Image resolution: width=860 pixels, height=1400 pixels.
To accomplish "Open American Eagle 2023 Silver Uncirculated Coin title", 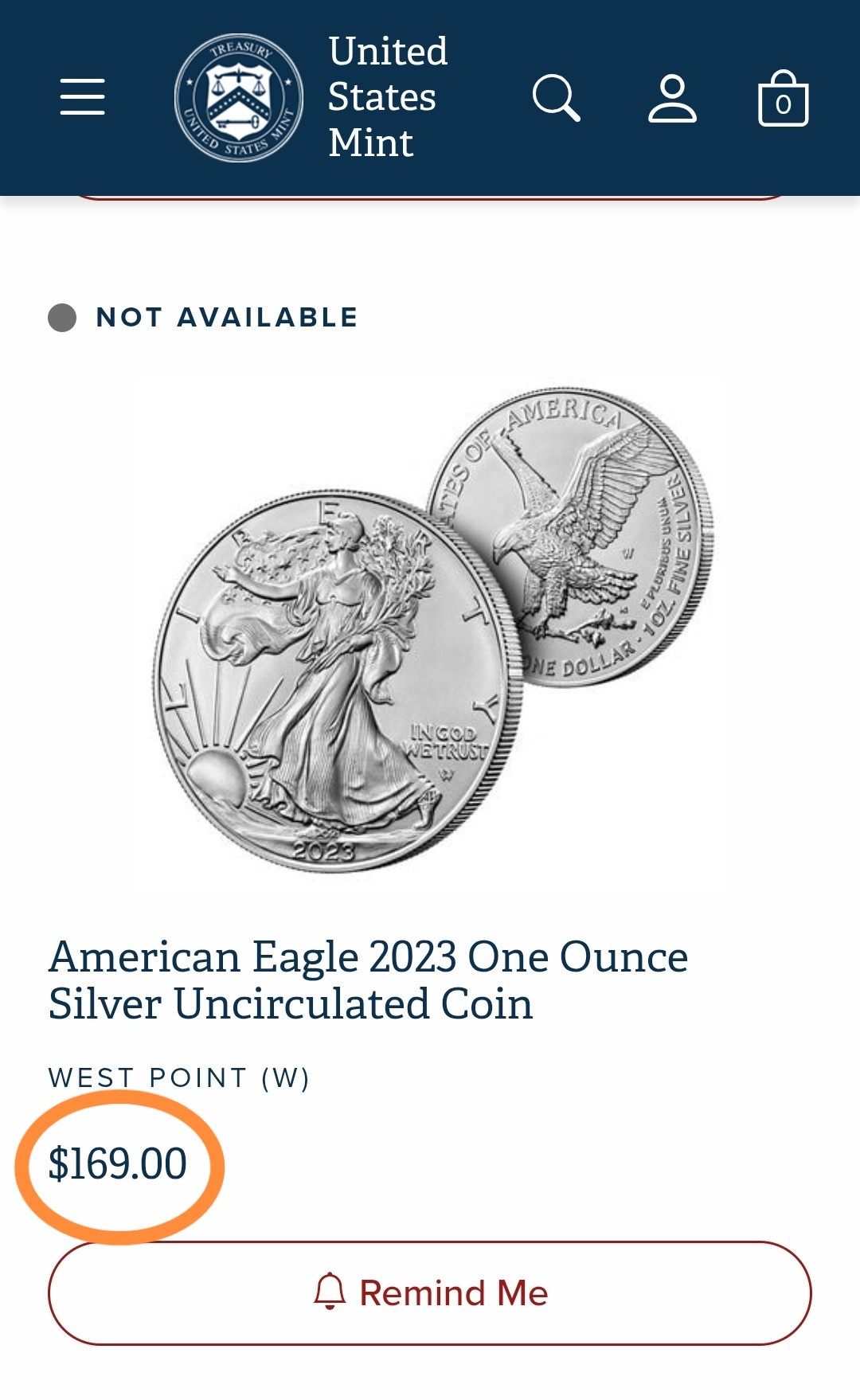I will [x=368, y=980].
